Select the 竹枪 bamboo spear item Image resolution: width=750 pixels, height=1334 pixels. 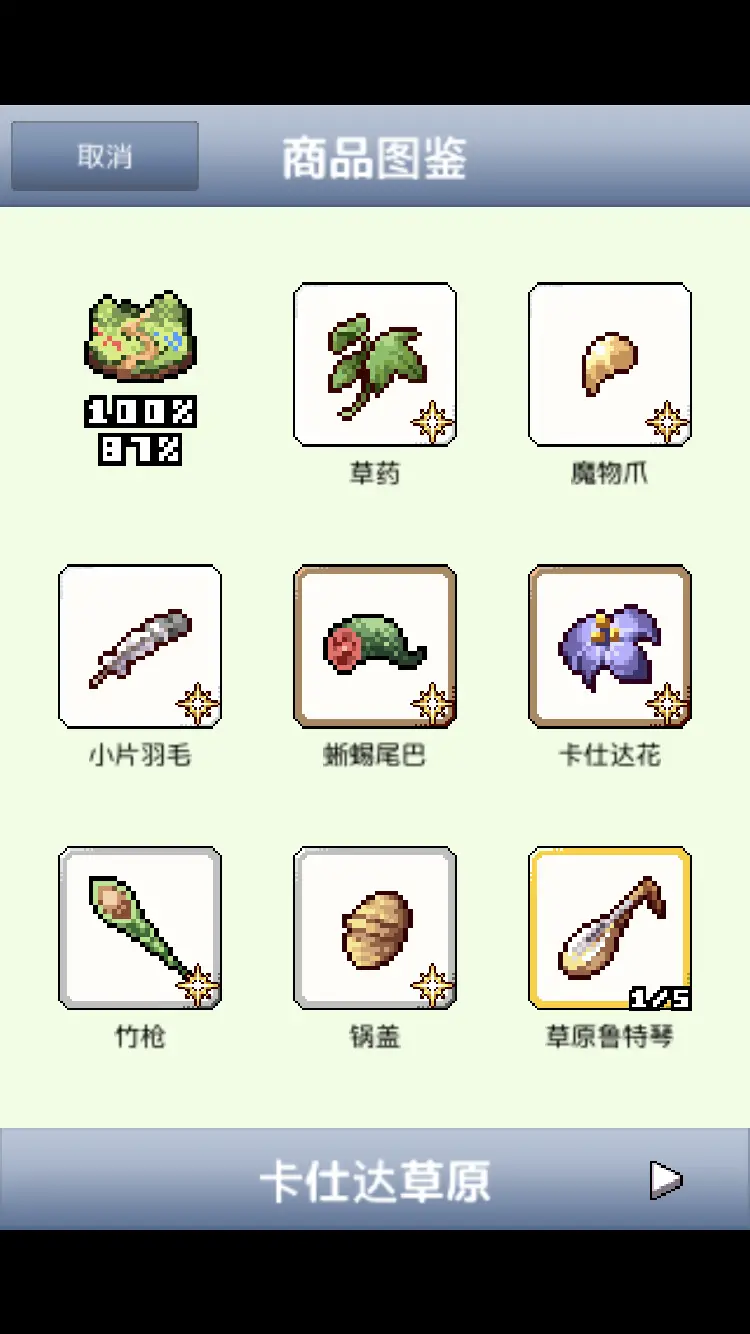[x=139, y=926]
